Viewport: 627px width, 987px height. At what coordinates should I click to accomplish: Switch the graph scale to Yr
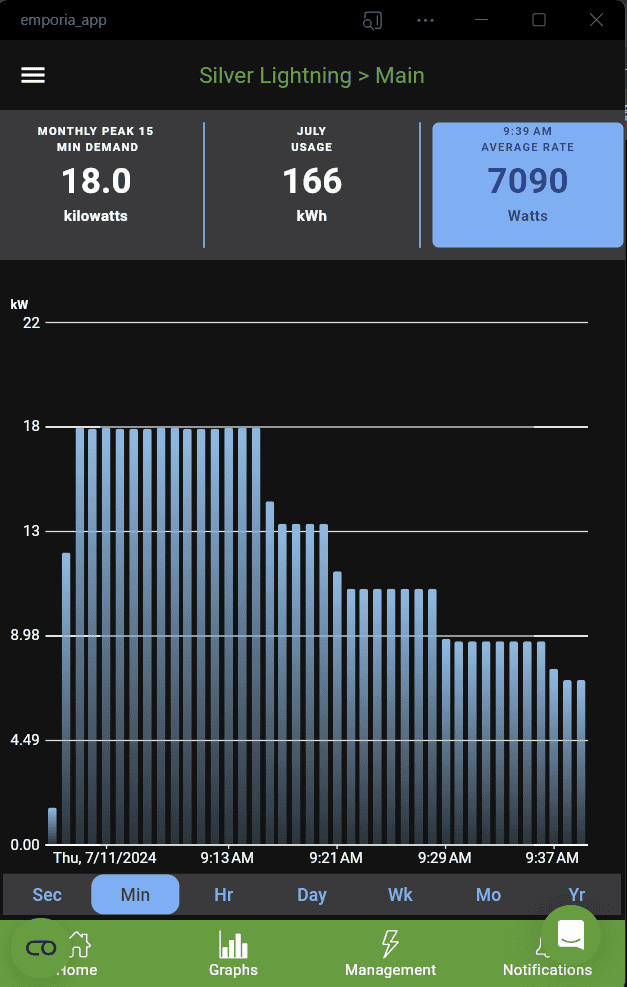(576, 894)
